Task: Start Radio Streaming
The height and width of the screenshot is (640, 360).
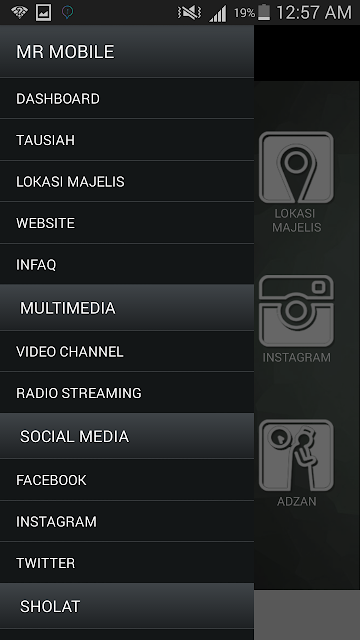Action: click(x=127, y=393)
